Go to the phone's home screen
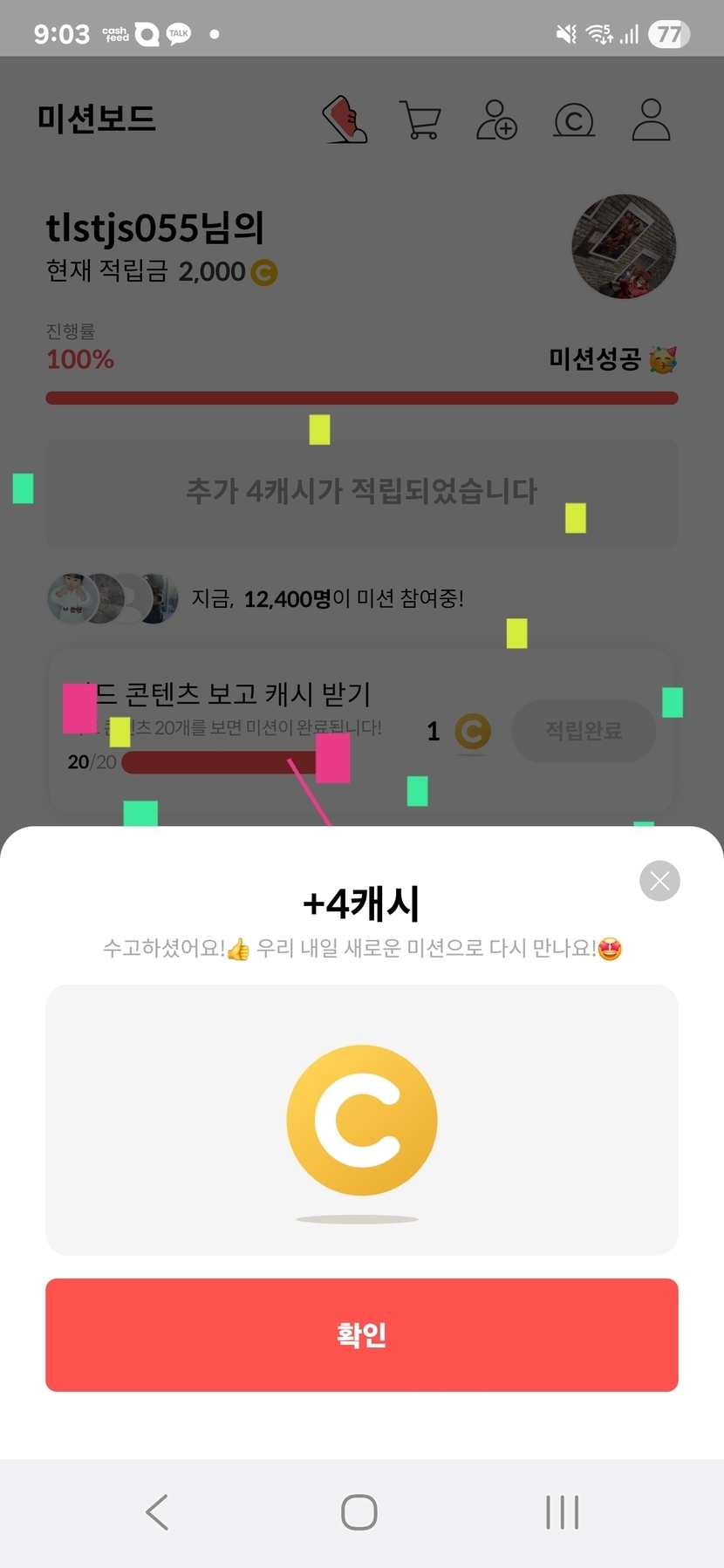The height and width of the screenshot is (1568, 724). (359, 1512)
